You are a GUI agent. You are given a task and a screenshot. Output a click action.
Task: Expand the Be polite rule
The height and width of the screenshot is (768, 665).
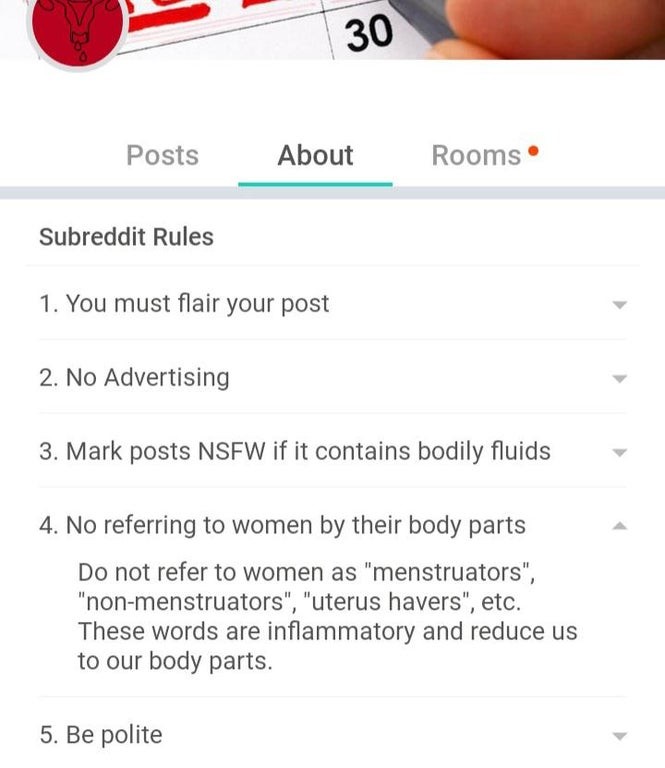619,736
